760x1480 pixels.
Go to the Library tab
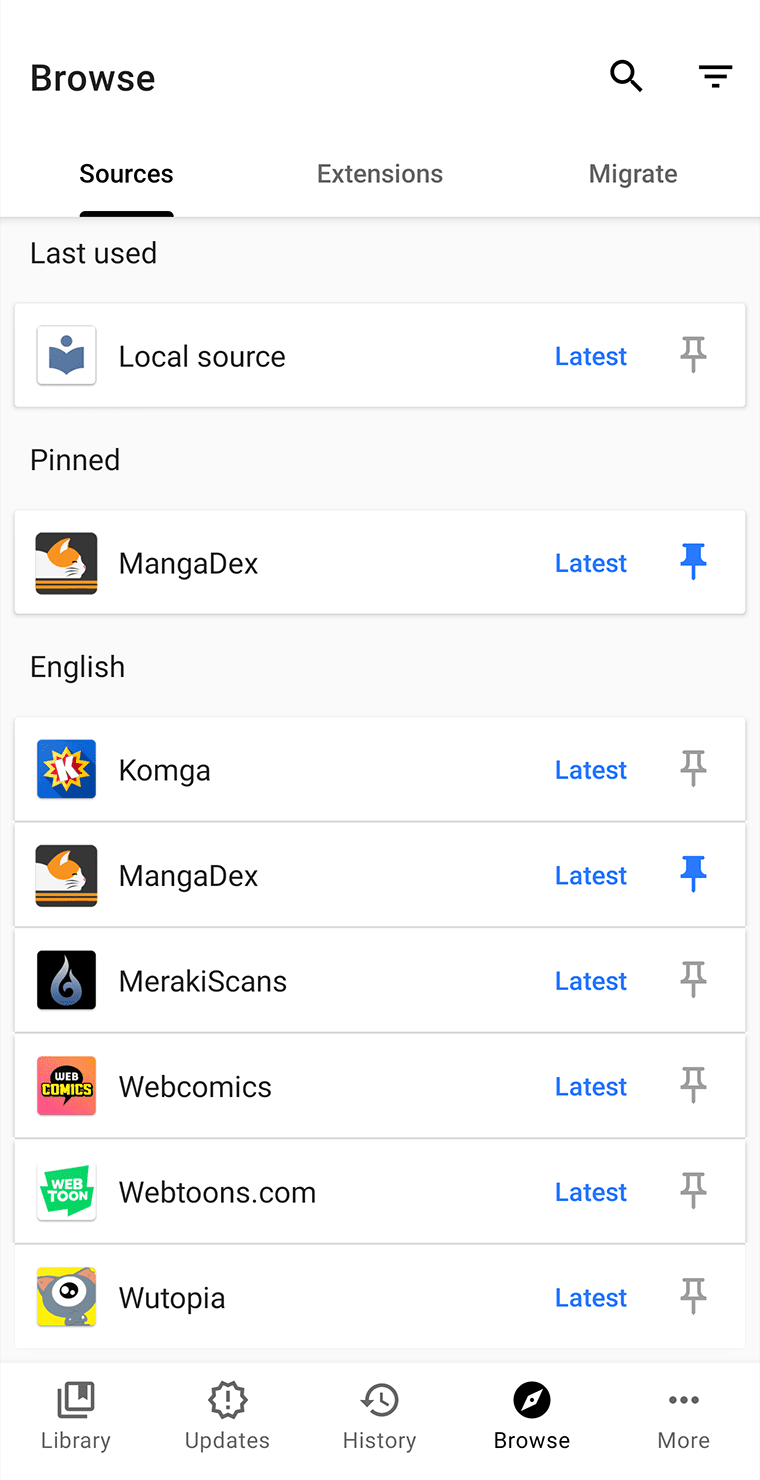pyautogui.click(x=76, y=1416)
